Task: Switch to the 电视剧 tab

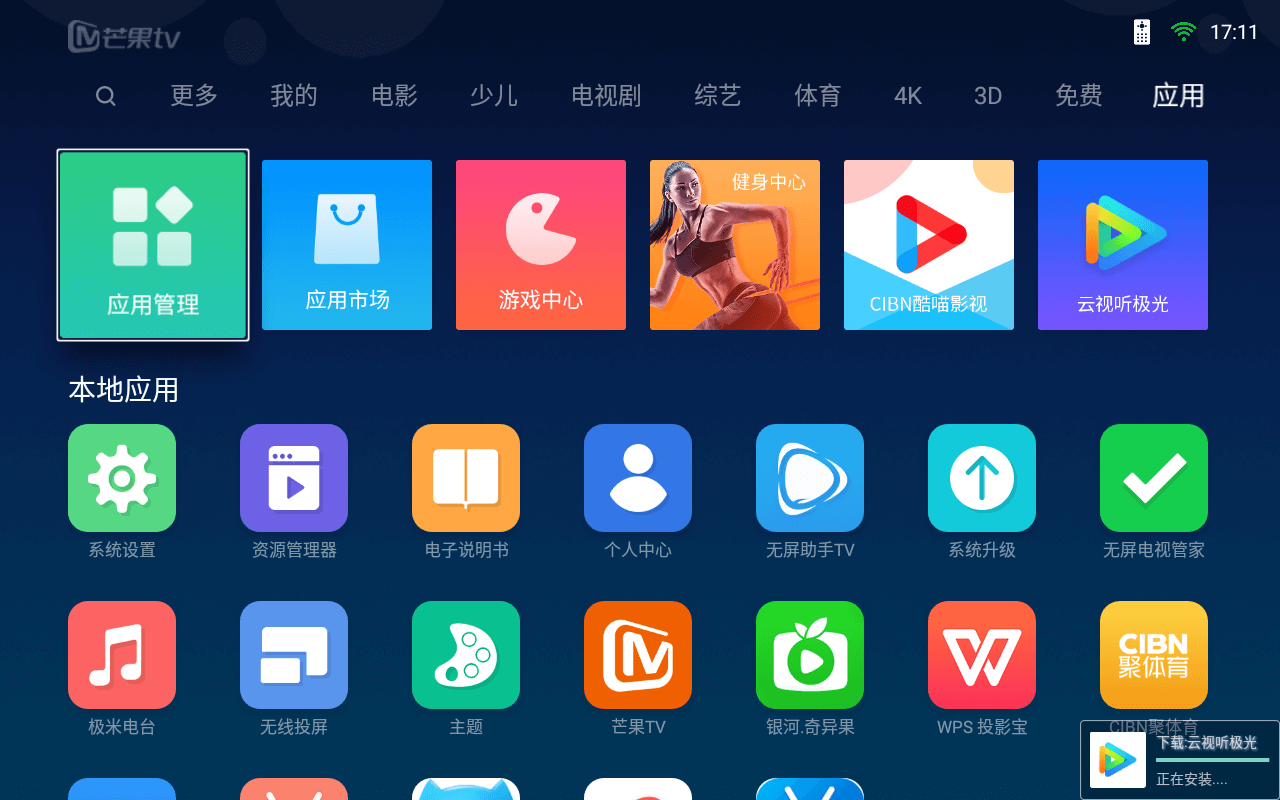Action: coord(606,96)
